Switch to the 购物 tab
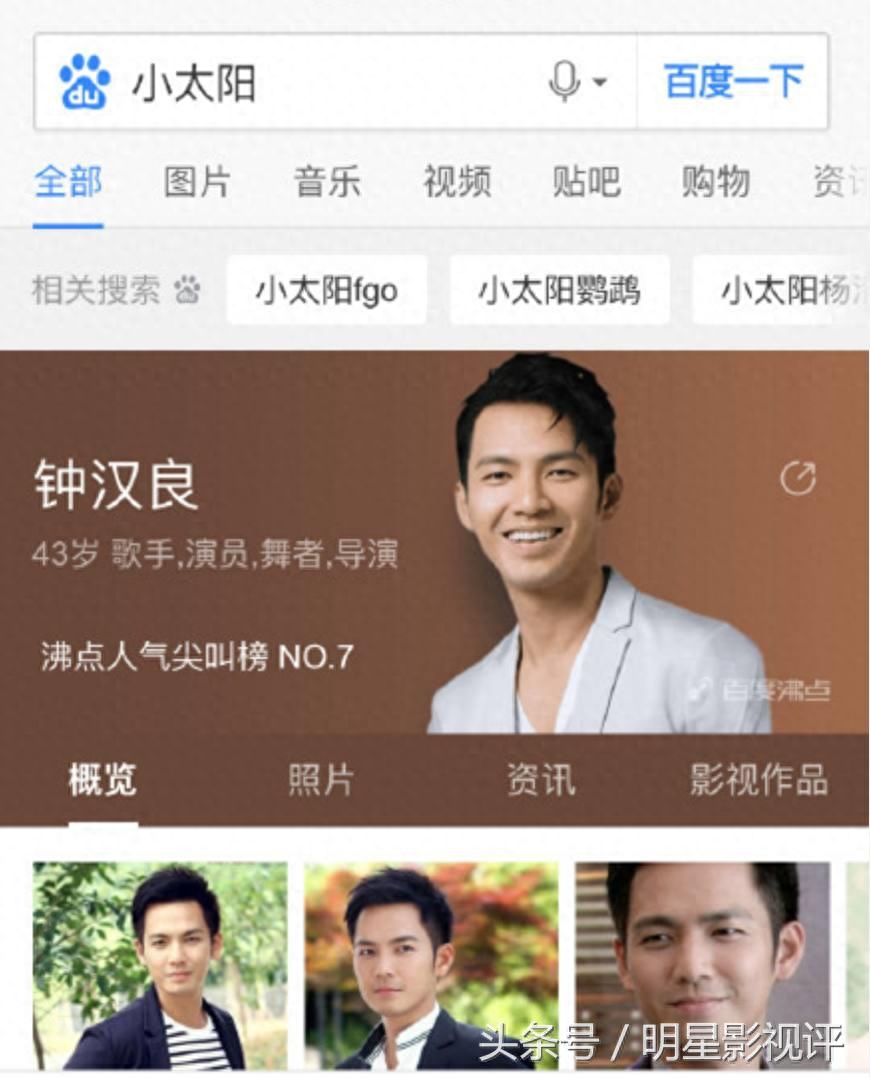870x1079 pixels. click(x=715, y=182)
